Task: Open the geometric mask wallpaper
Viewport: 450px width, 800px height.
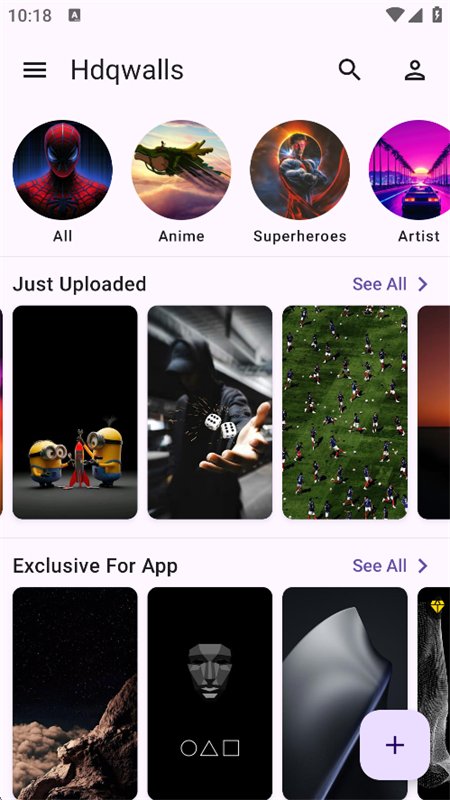Action: pyautogui.click(x=210, y=693)
